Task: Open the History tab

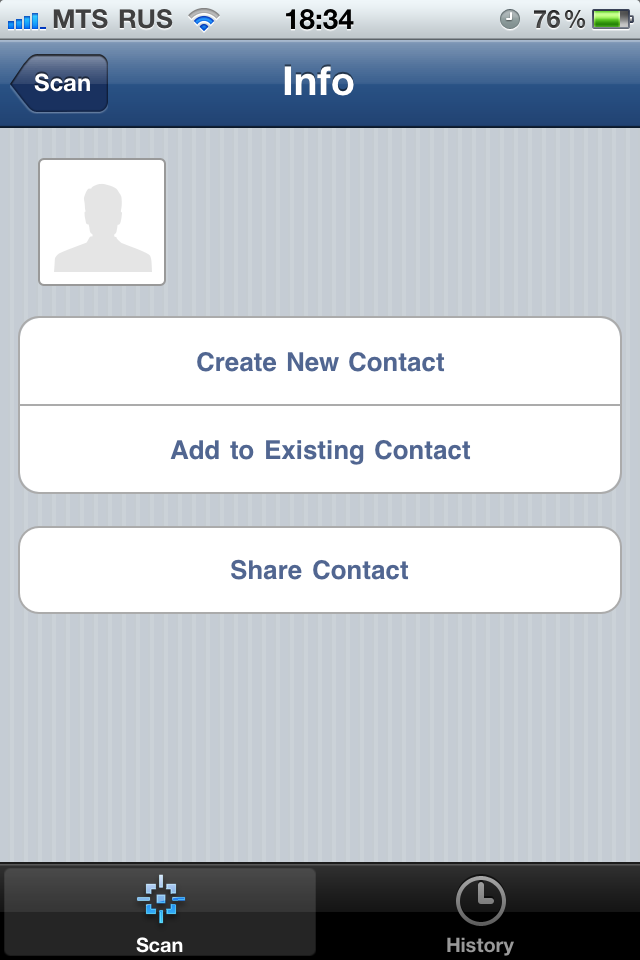Action: [480, 912]
